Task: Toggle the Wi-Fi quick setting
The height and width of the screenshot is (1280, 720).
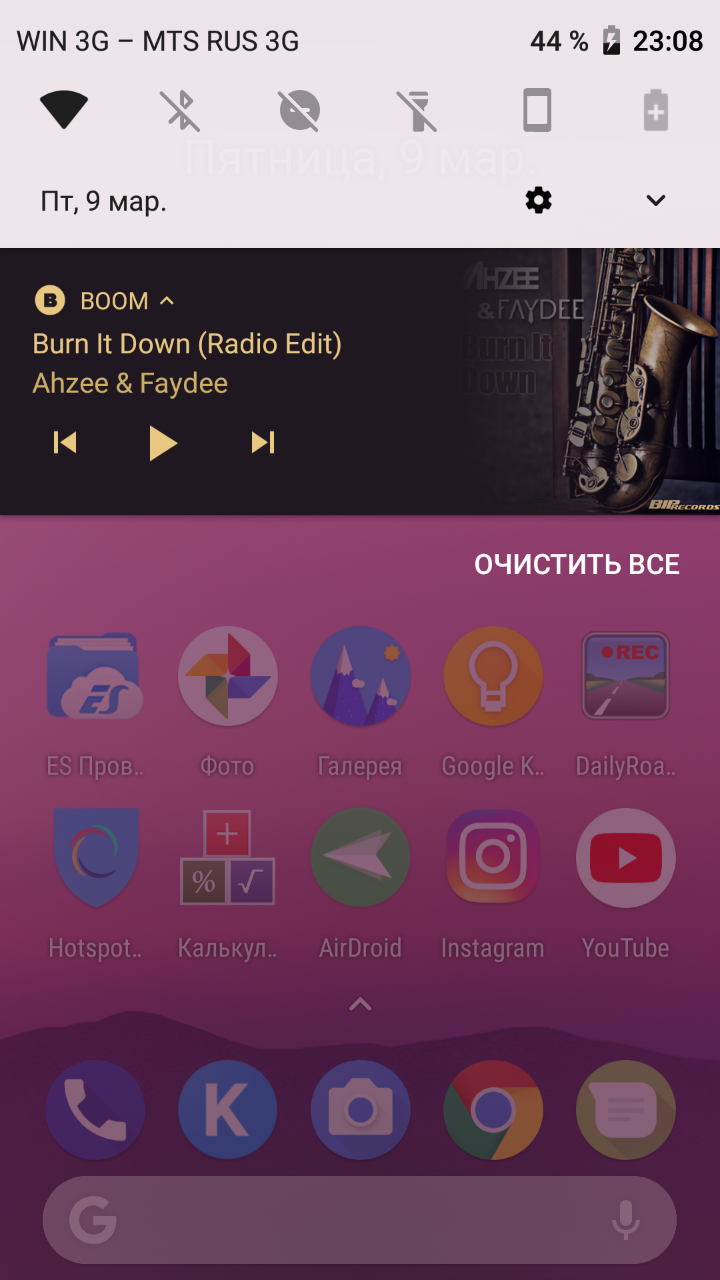Action: click(x=64, y=110)
